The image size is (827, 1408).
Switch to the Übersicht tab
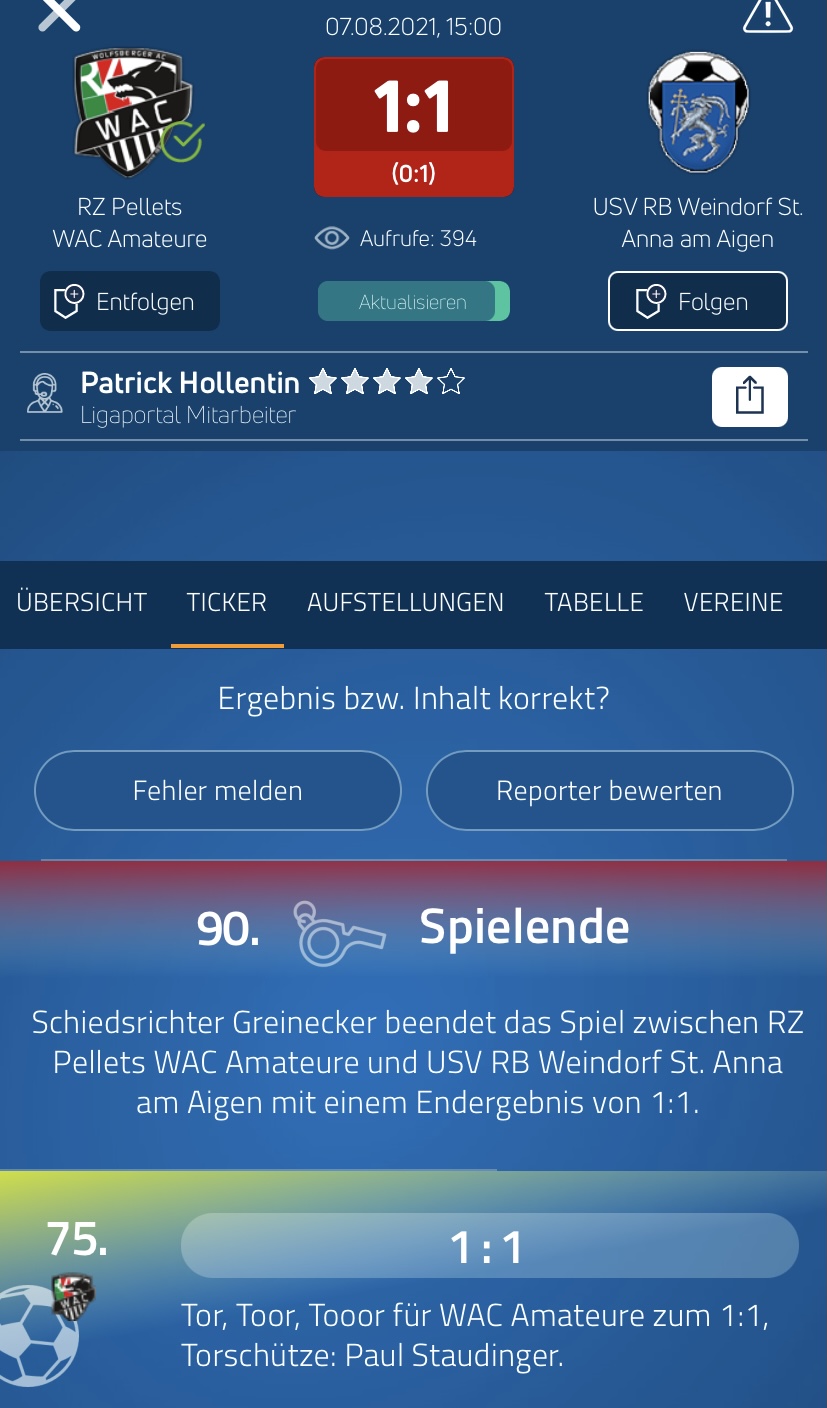tap(82, 602)
